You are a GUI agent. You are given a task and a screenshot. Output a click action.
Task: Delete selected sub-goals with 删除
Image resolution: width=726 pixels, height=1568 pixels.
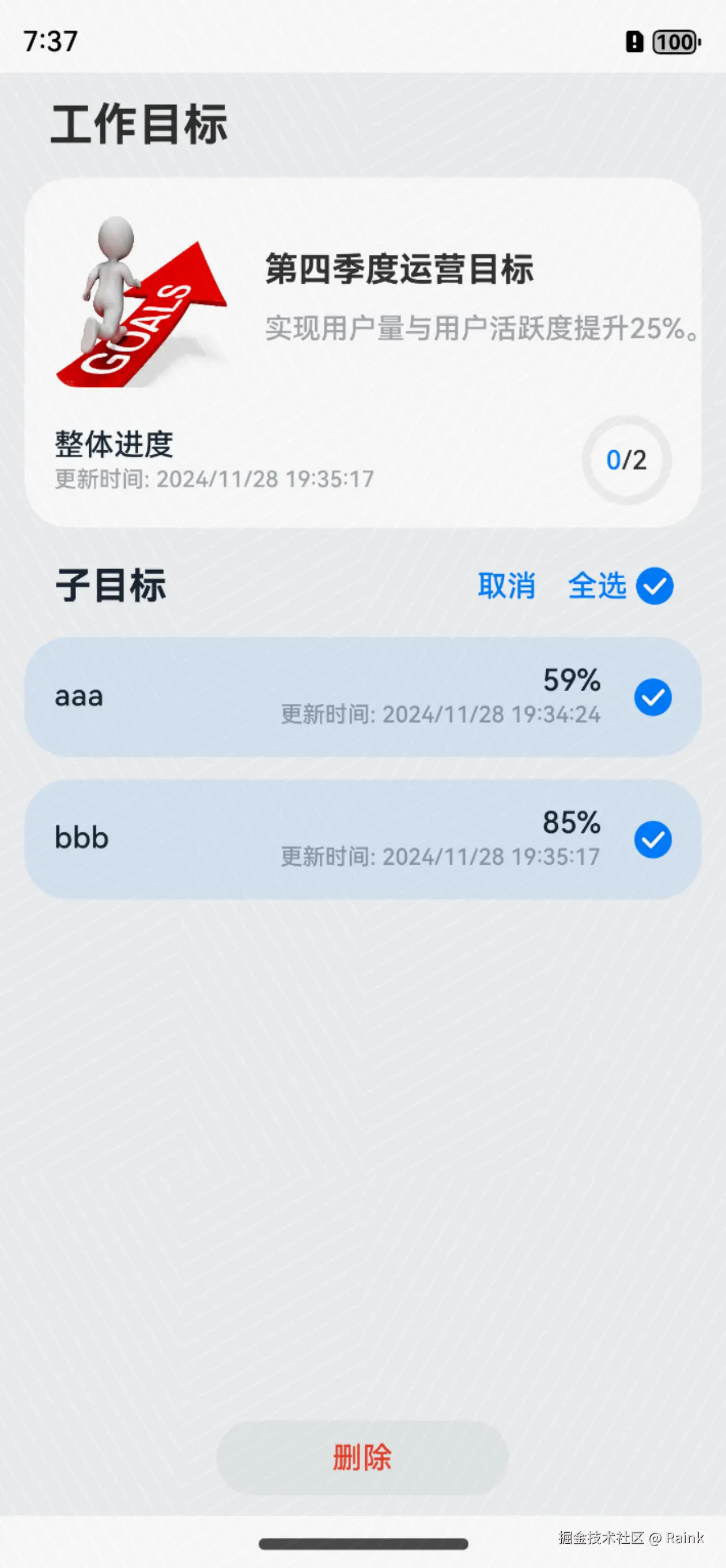(x=362, y=1458)
